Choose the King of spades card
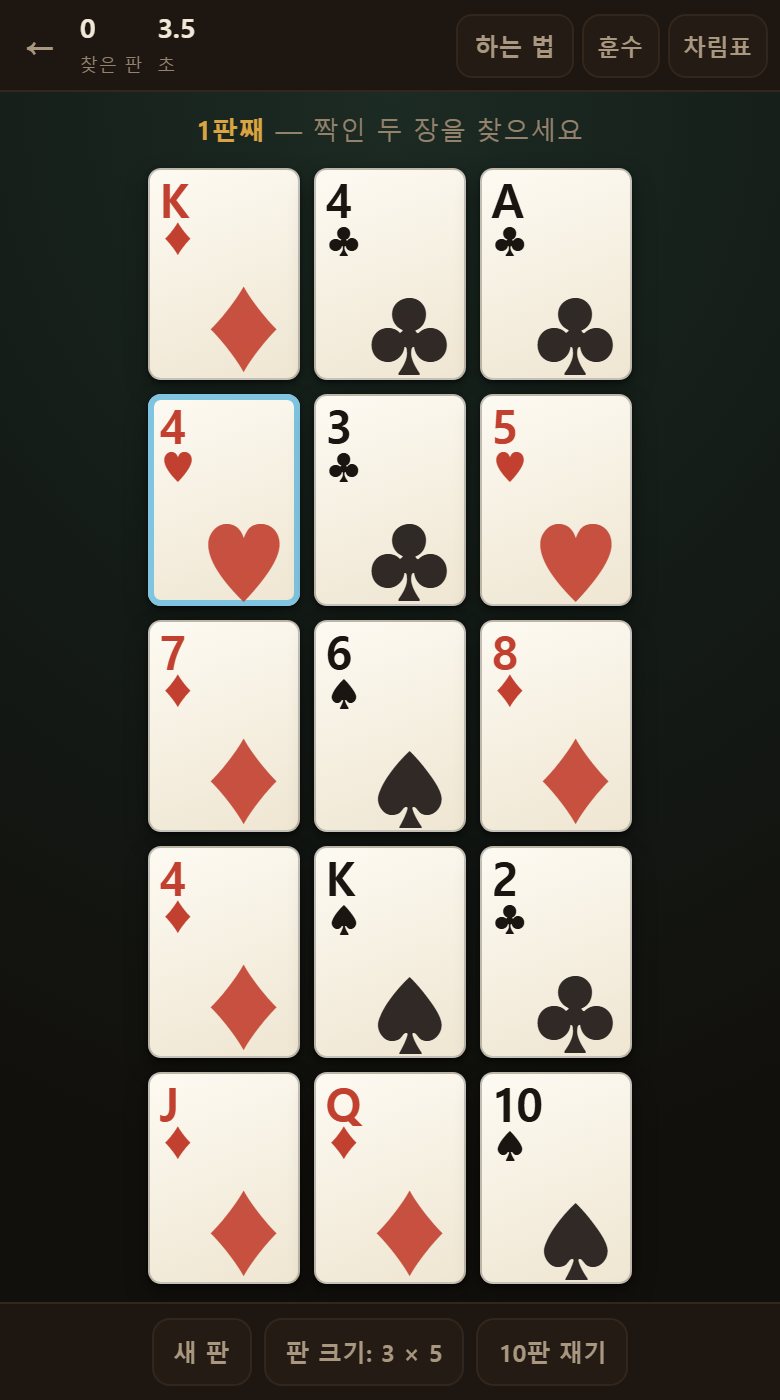780x1400 pixels. (390, 952)
